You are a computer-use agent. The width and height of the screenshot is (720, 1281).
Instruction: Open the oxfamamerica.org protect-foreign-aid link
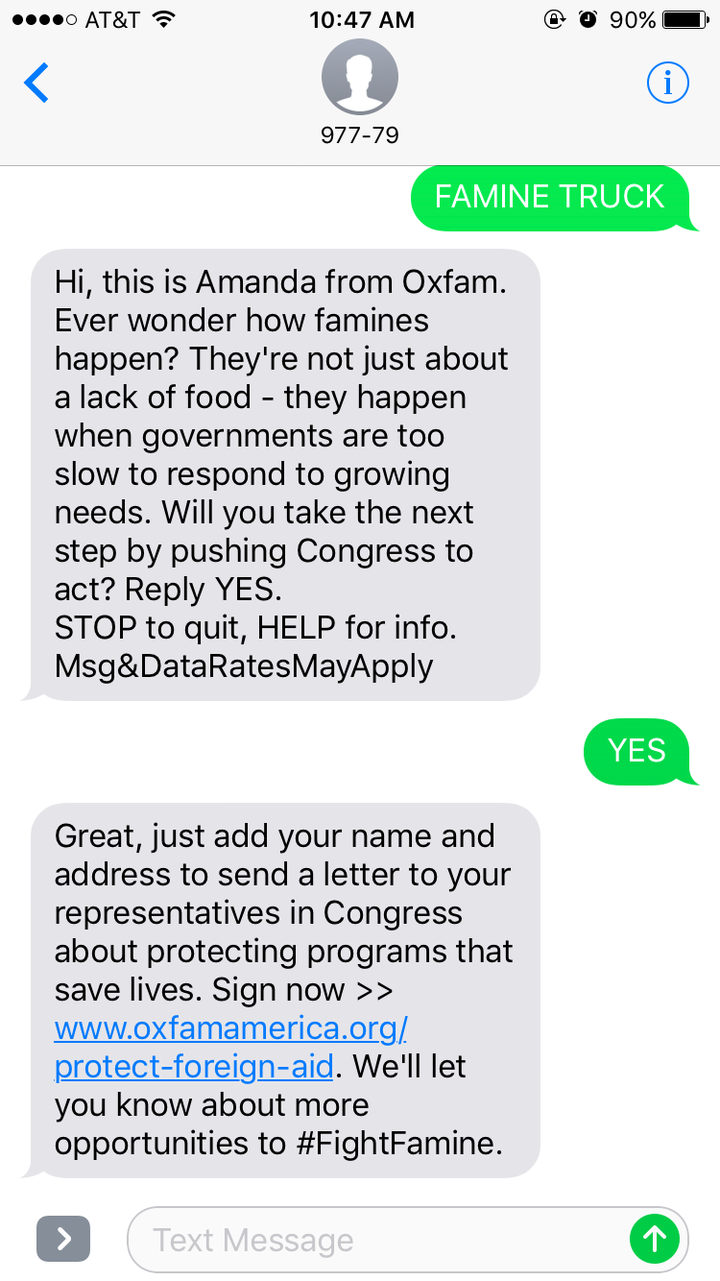231,1047
